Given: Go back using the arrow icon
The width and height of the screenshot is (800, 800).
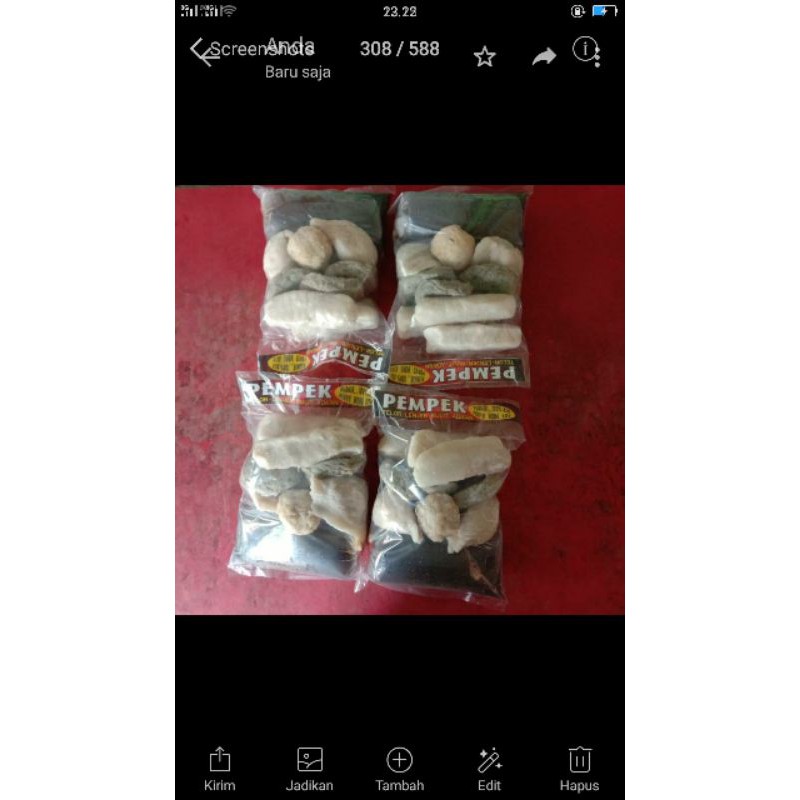Looking at the screenshot, I should (x=203, y=53).
